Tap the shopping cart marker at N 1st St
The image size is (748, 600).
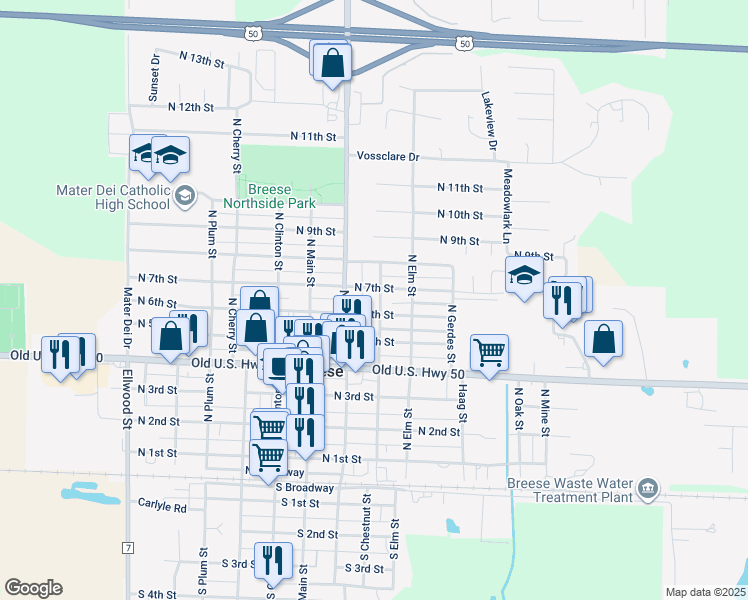[268, 457]
